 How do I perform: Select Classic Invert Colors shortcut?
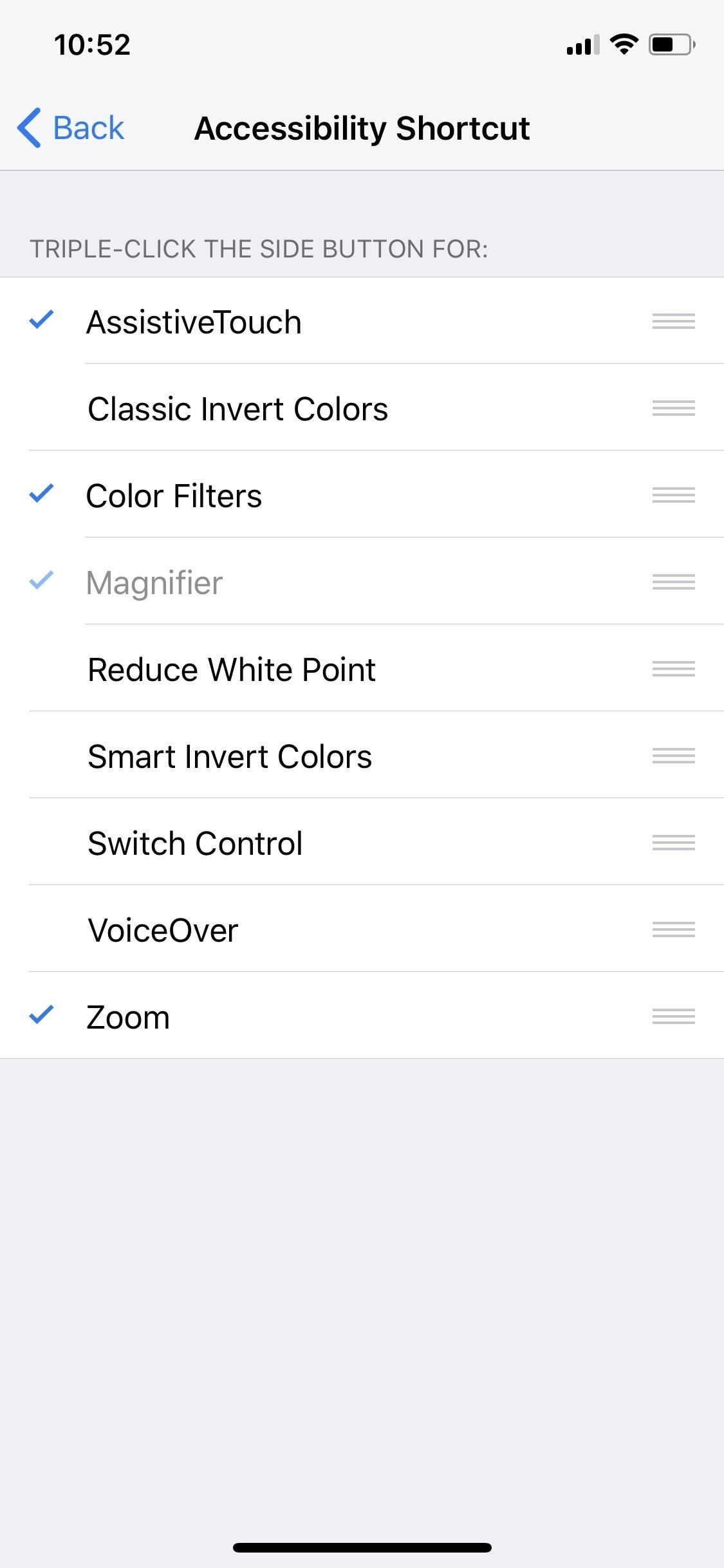237,409
